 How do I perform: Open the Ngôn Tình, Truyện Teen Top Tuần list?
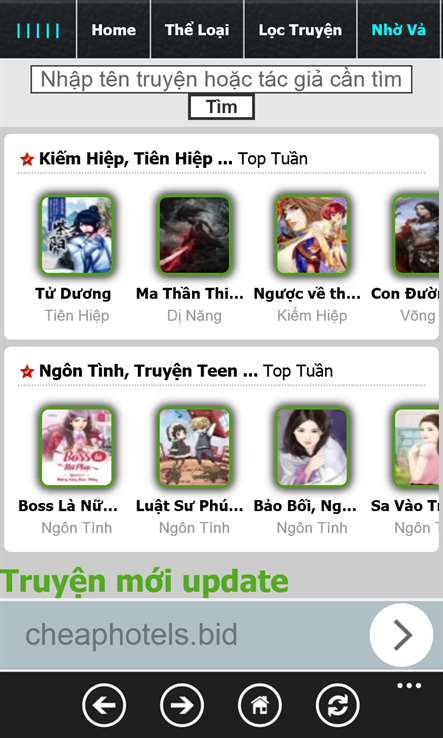pyautogui.click(x=176, y=371)
